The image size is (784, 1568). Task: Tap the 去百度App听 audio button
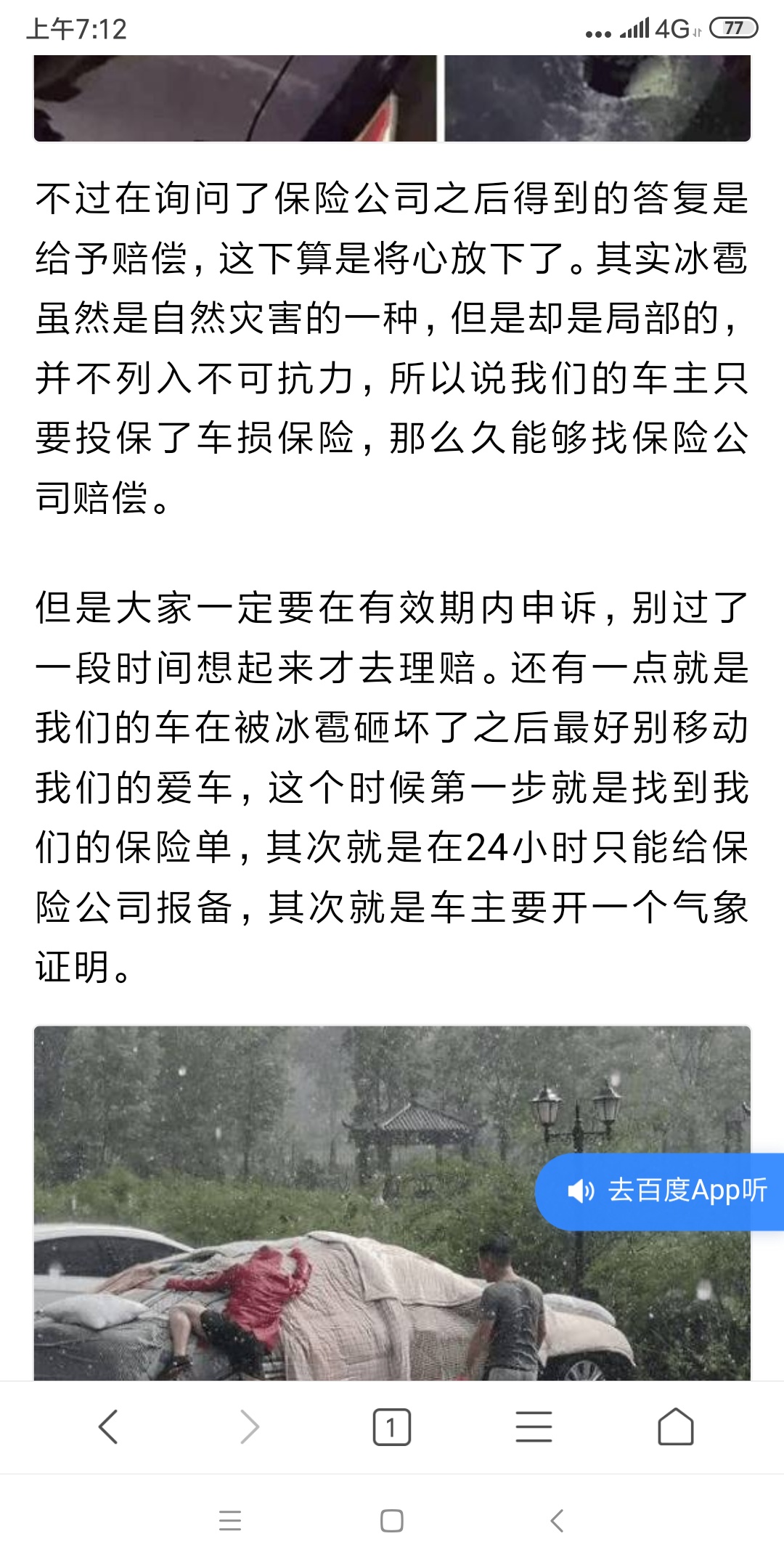(x=660, y=1191)
